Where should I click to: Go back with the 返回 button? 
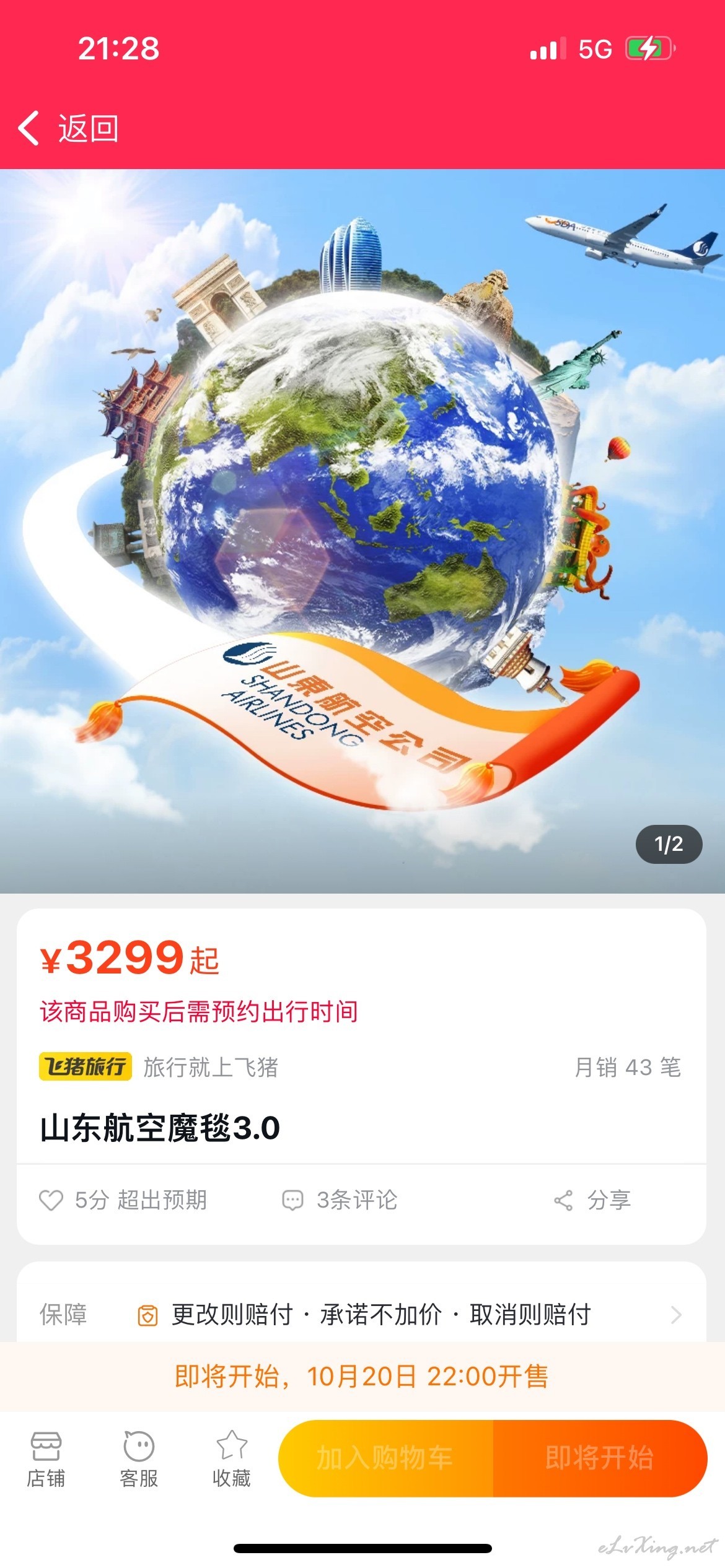(68, 128)
